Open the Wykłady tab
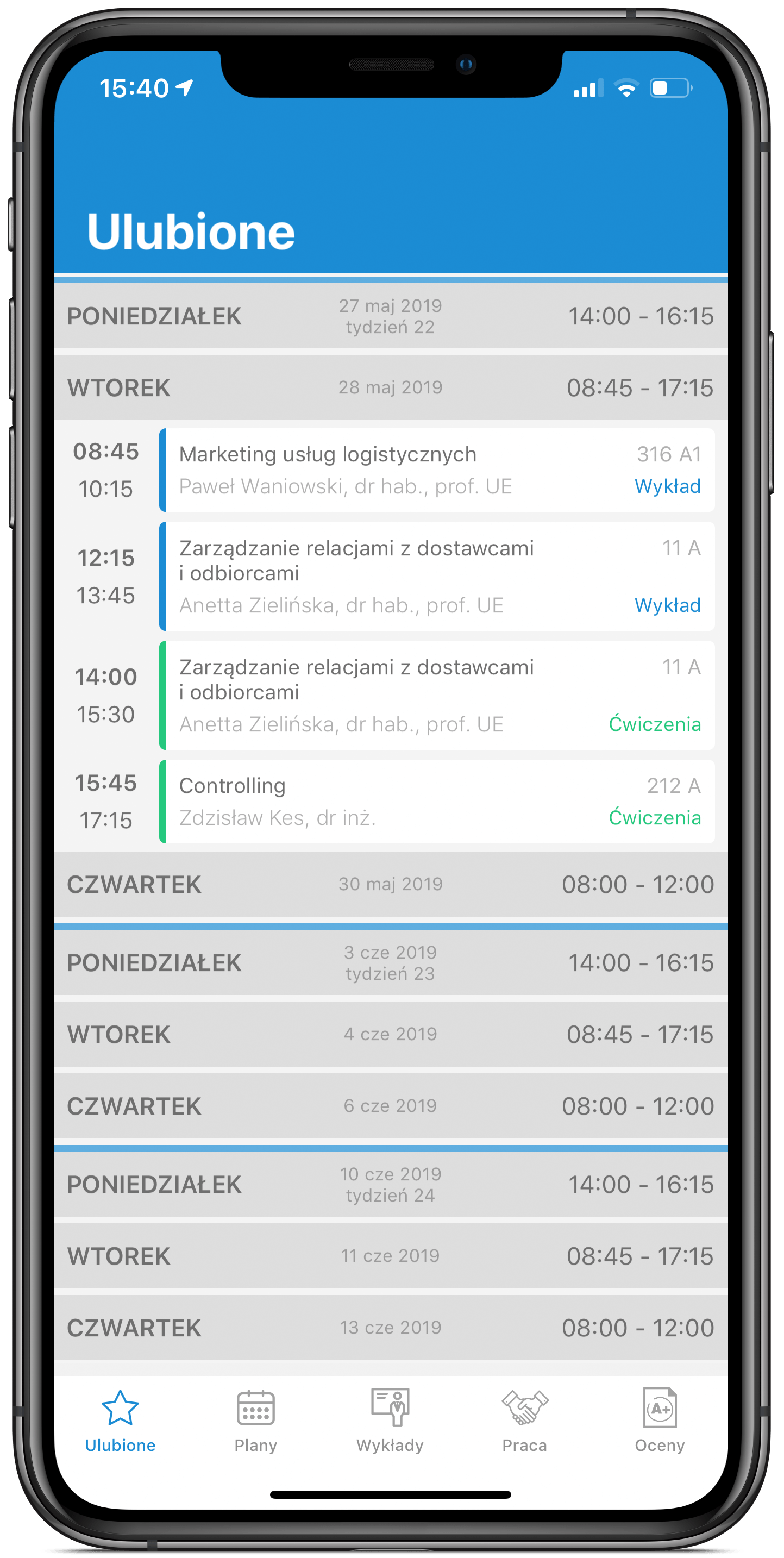 pos(390,1421)
